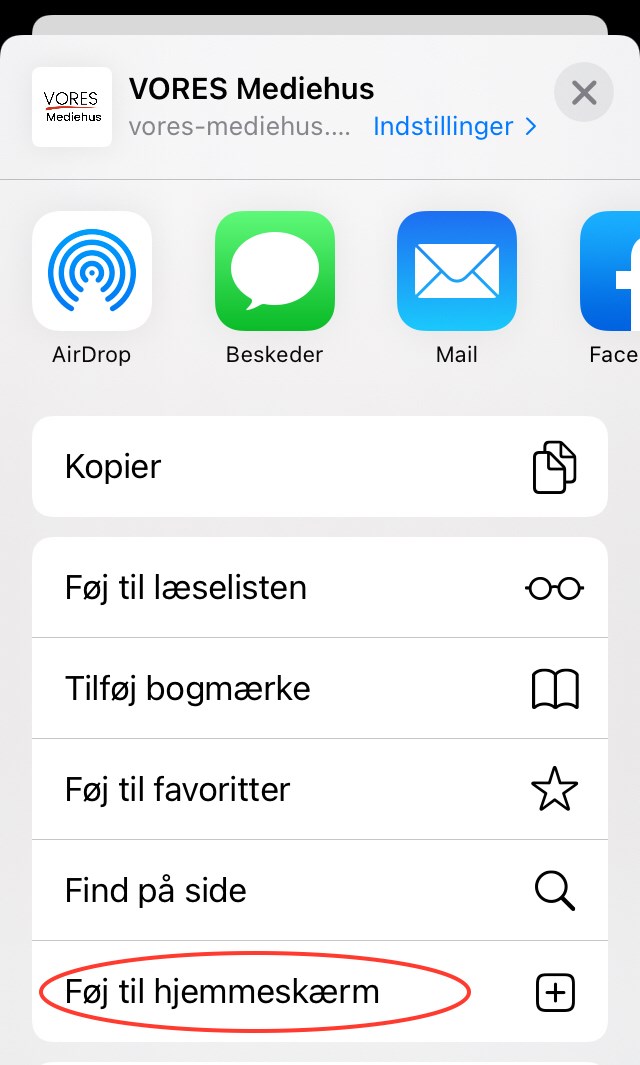640x1065 pixels.
Task: Share the page via AirDrop
Action: coord(92,271)
